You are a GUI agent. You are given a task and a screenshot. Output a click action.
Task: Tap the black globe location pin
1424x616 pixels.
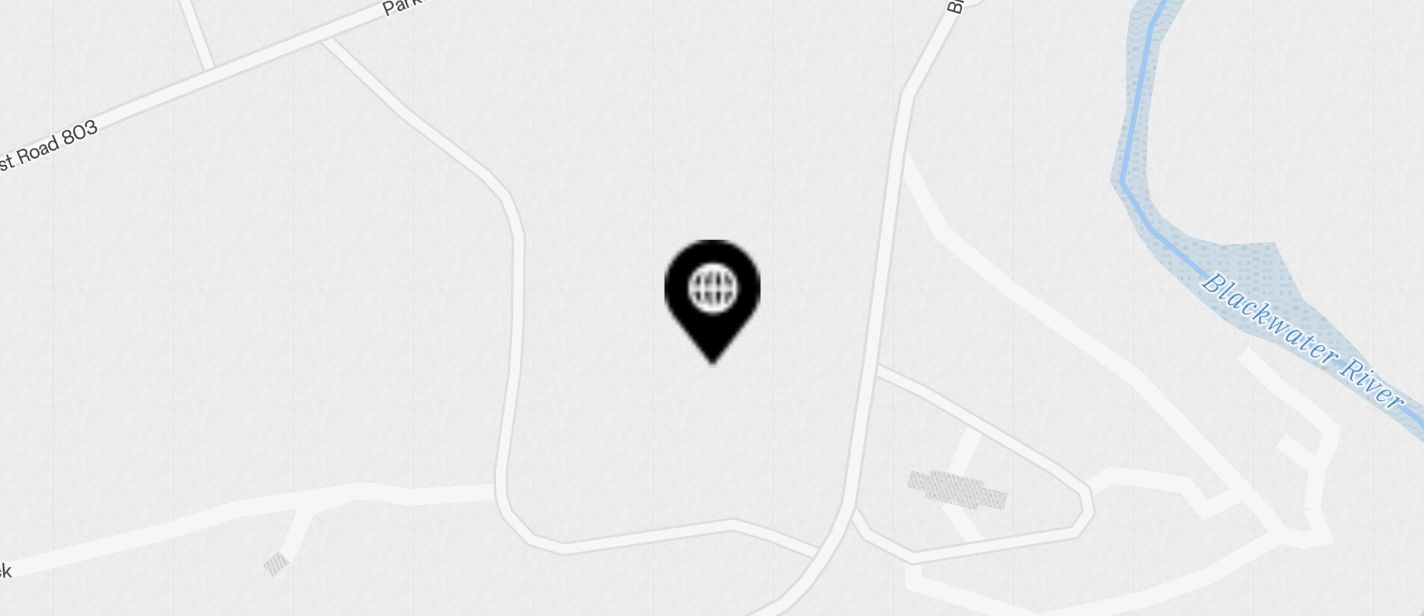coord(712,293)
